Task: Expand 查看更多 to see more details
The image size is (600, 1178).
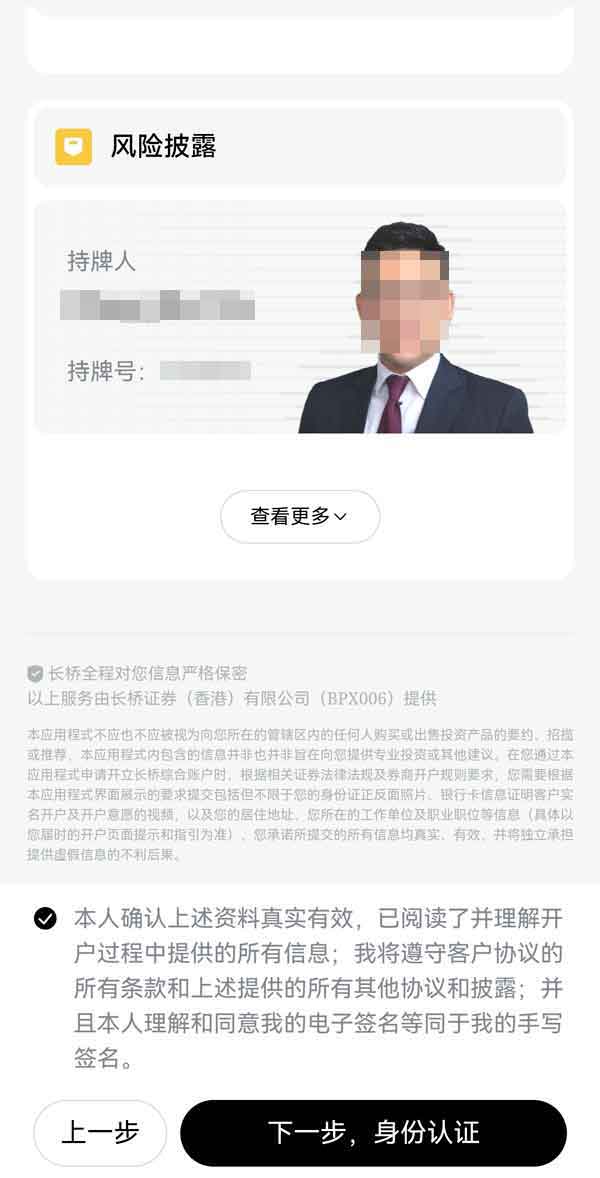Action: 299,516
